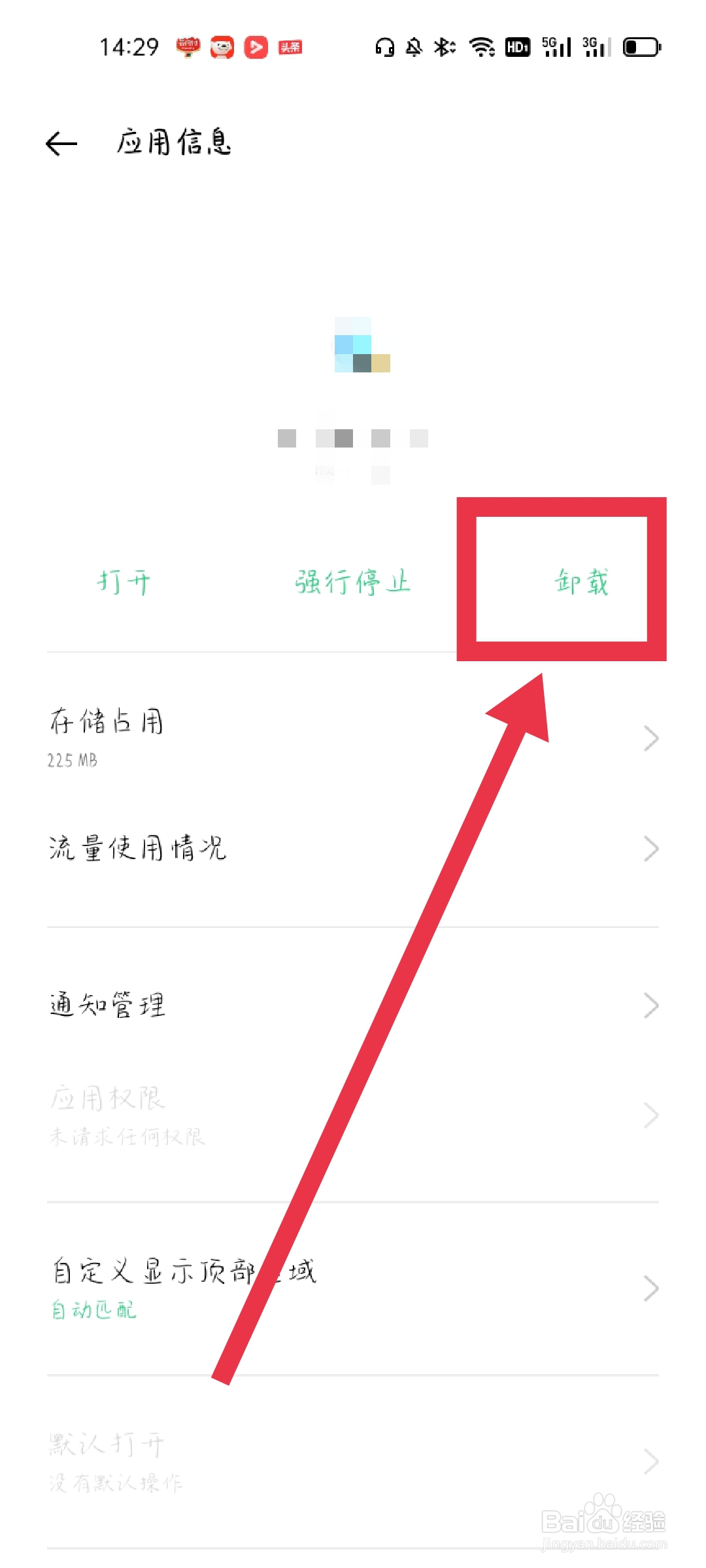Open 自定义显示顶部区域 setting
706x1568 pixels.
353,1284
